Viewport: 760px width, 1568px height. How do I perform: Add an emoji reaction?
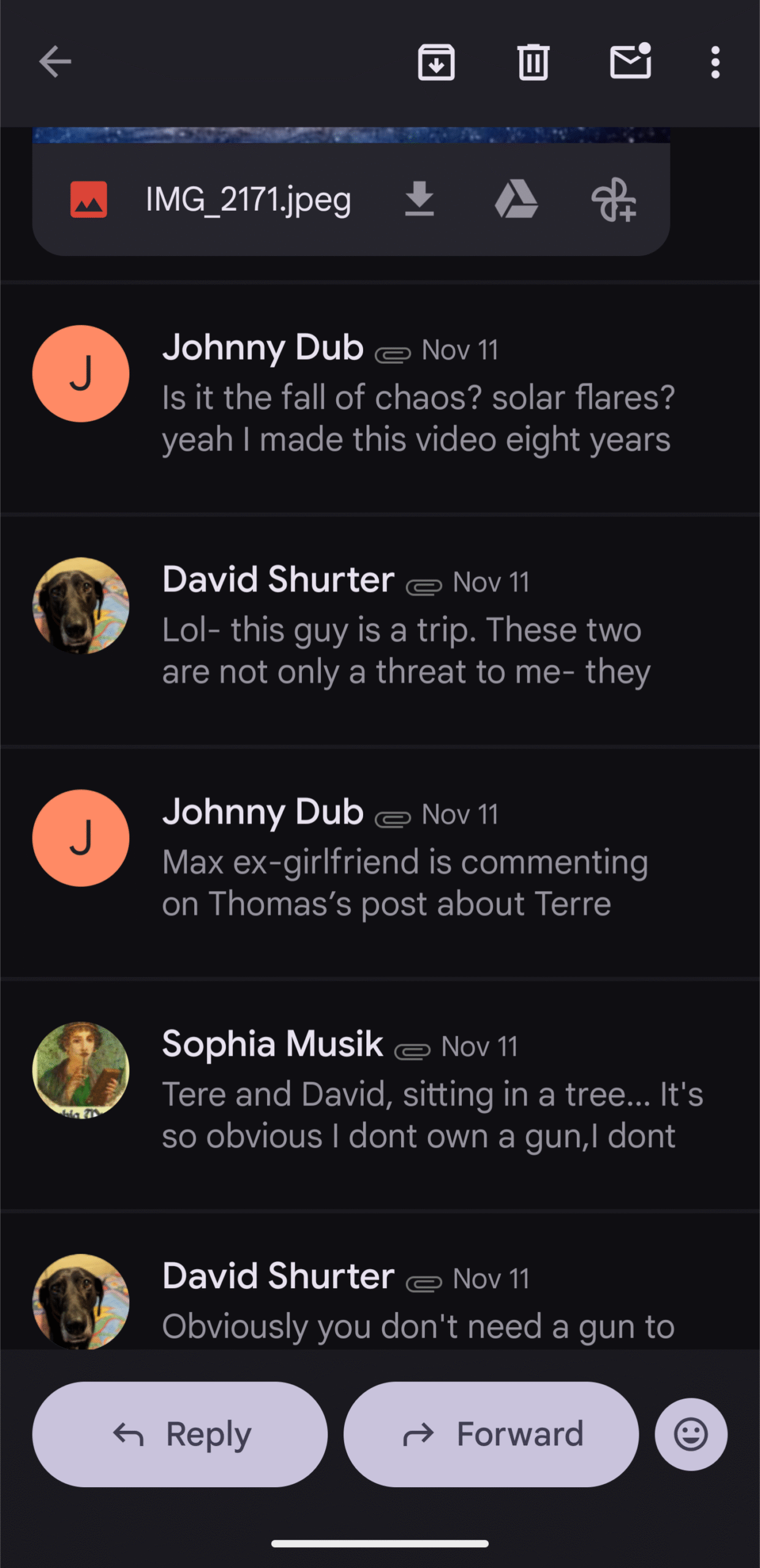pyautogui.click(x=691, y=1434)
